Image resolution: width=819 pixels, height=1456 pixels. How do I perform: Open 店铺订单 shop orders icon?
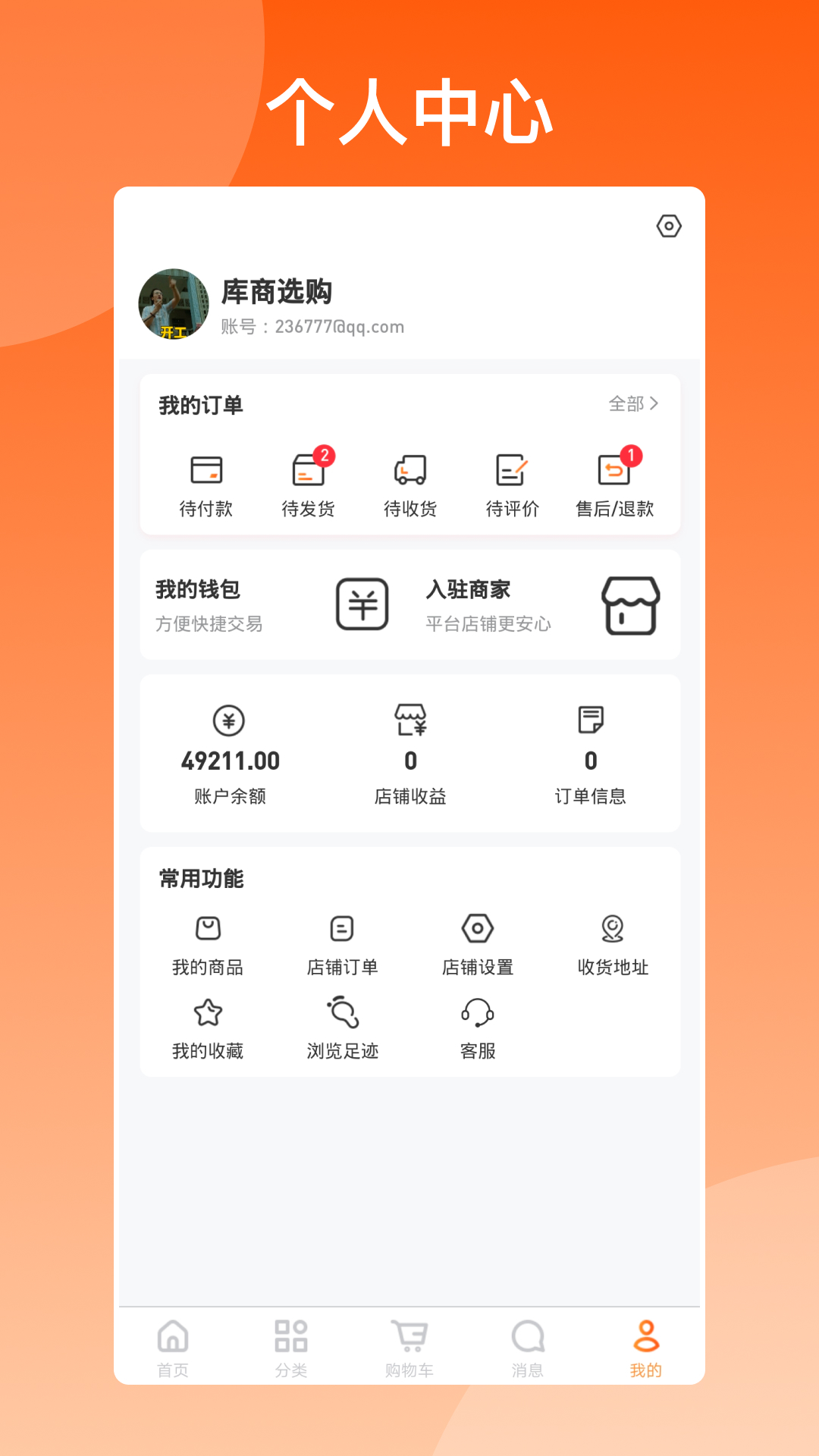pos(341,927)
